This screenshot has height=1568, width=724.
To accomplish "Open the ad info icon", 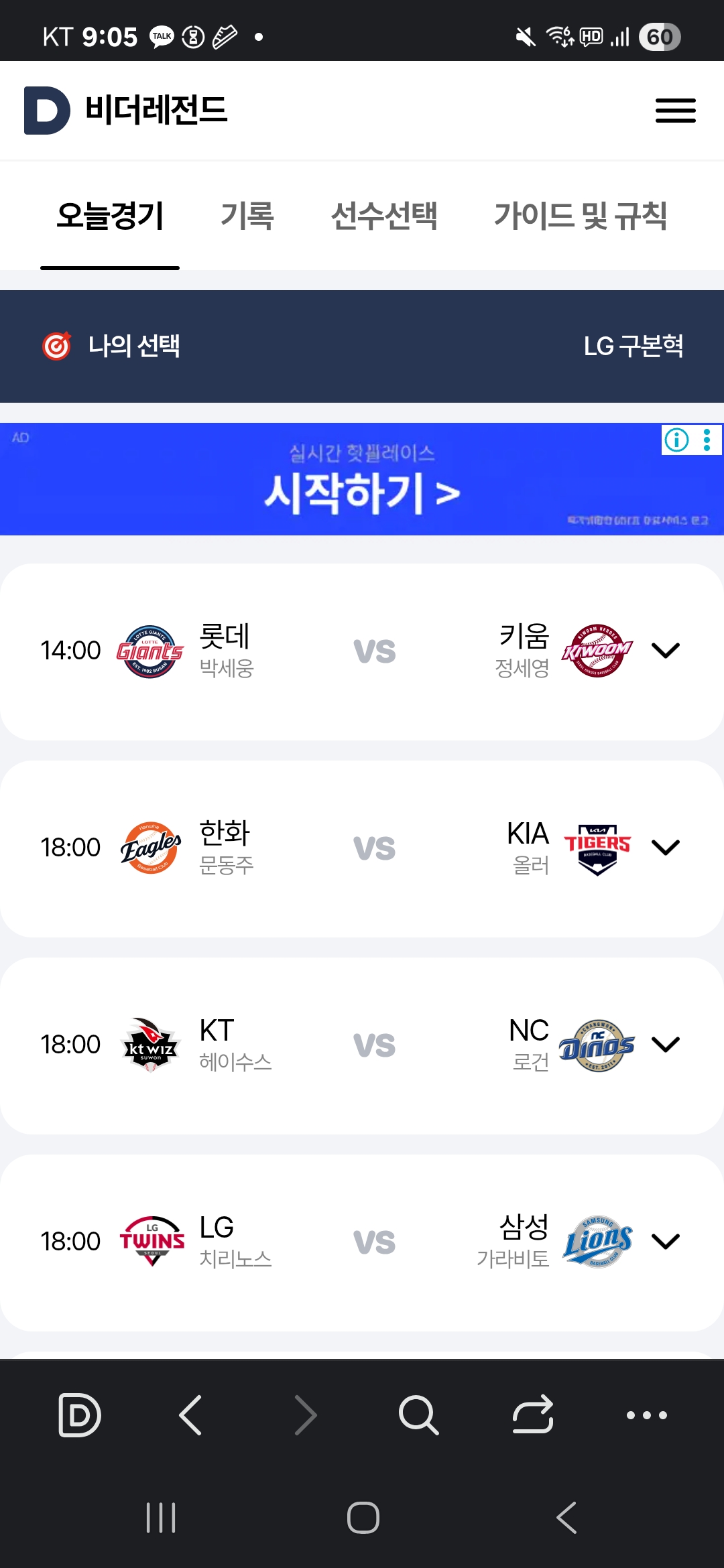I will pos(676,440).
